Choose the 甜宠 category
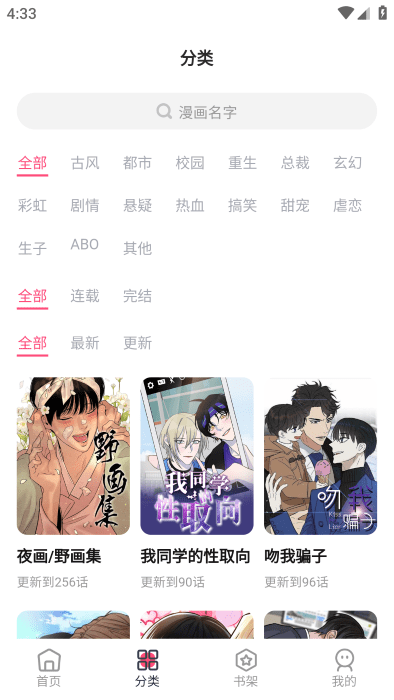Screen dimensions: 394x700 295,205
